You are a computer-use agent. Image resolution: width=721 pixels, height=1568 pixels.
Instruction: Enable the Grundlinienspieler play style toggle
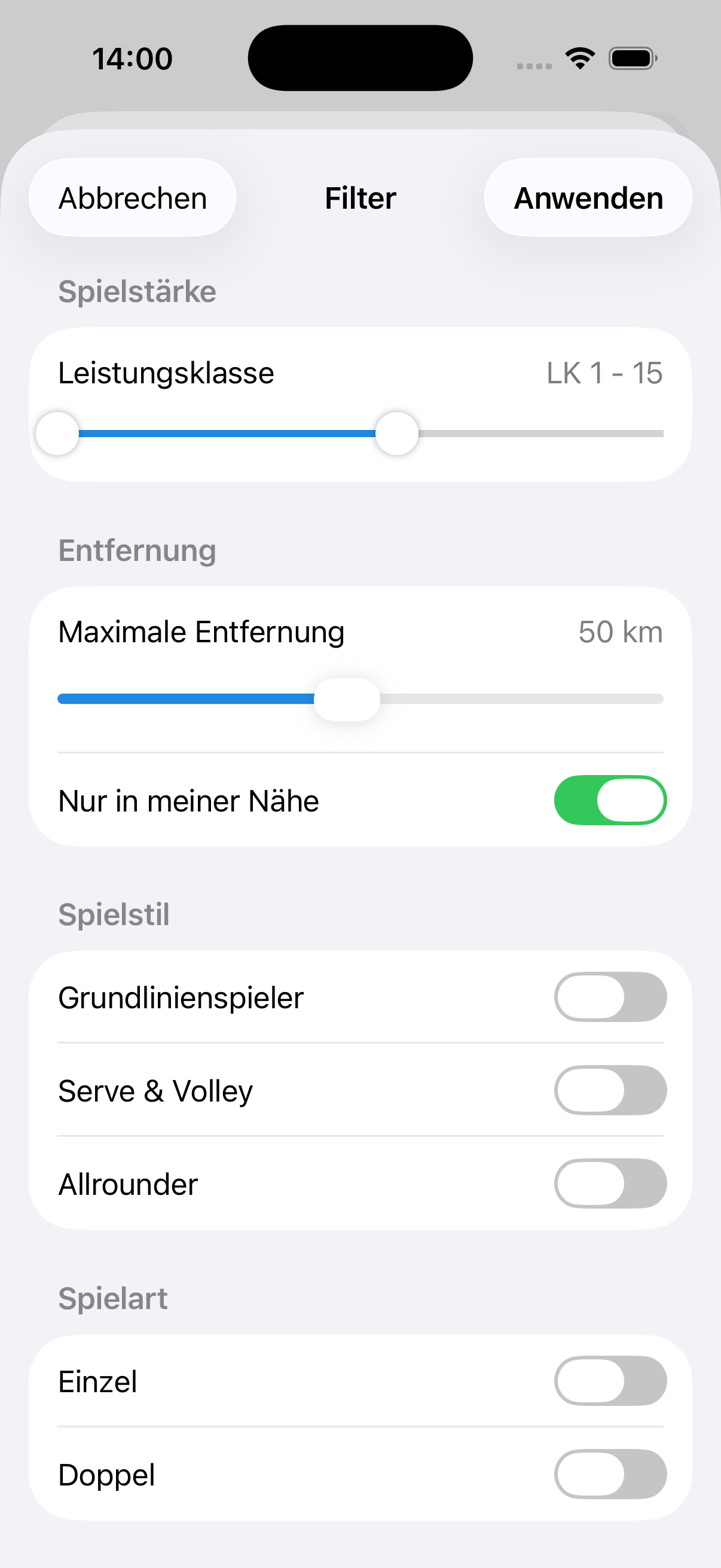[x=610, y=996]
